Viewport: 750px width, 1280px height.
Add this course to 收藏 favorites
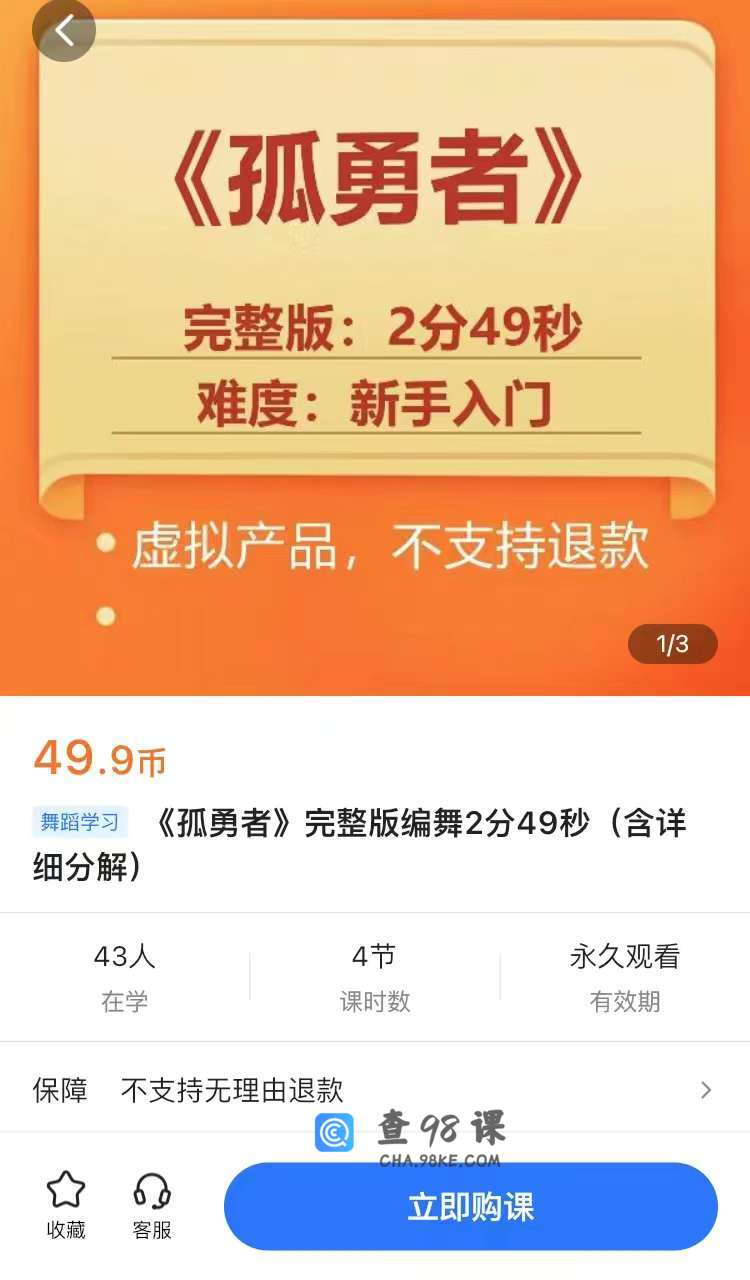[66, 1205]
